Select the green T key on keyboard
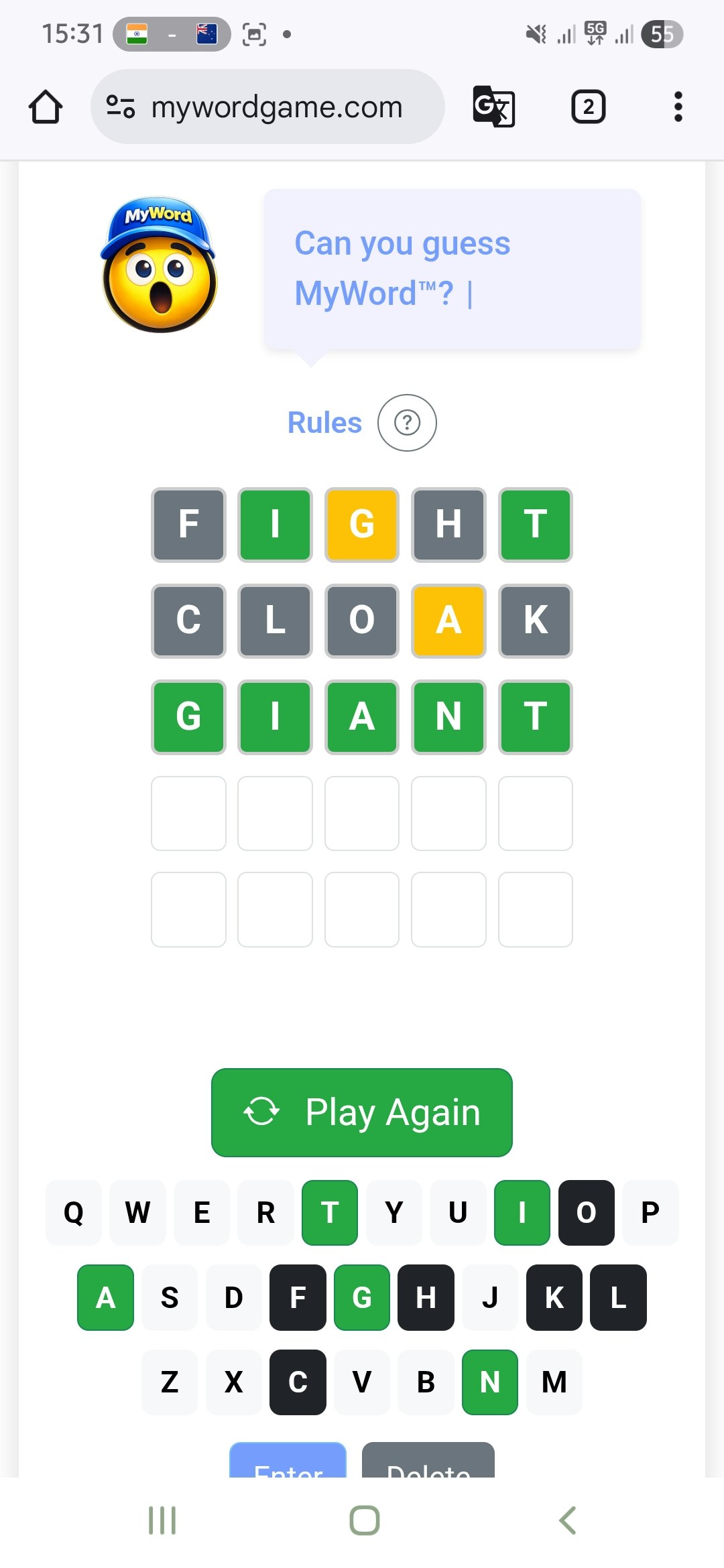The height and width of the screenshot is (1568, 724). coord(329,1213)
